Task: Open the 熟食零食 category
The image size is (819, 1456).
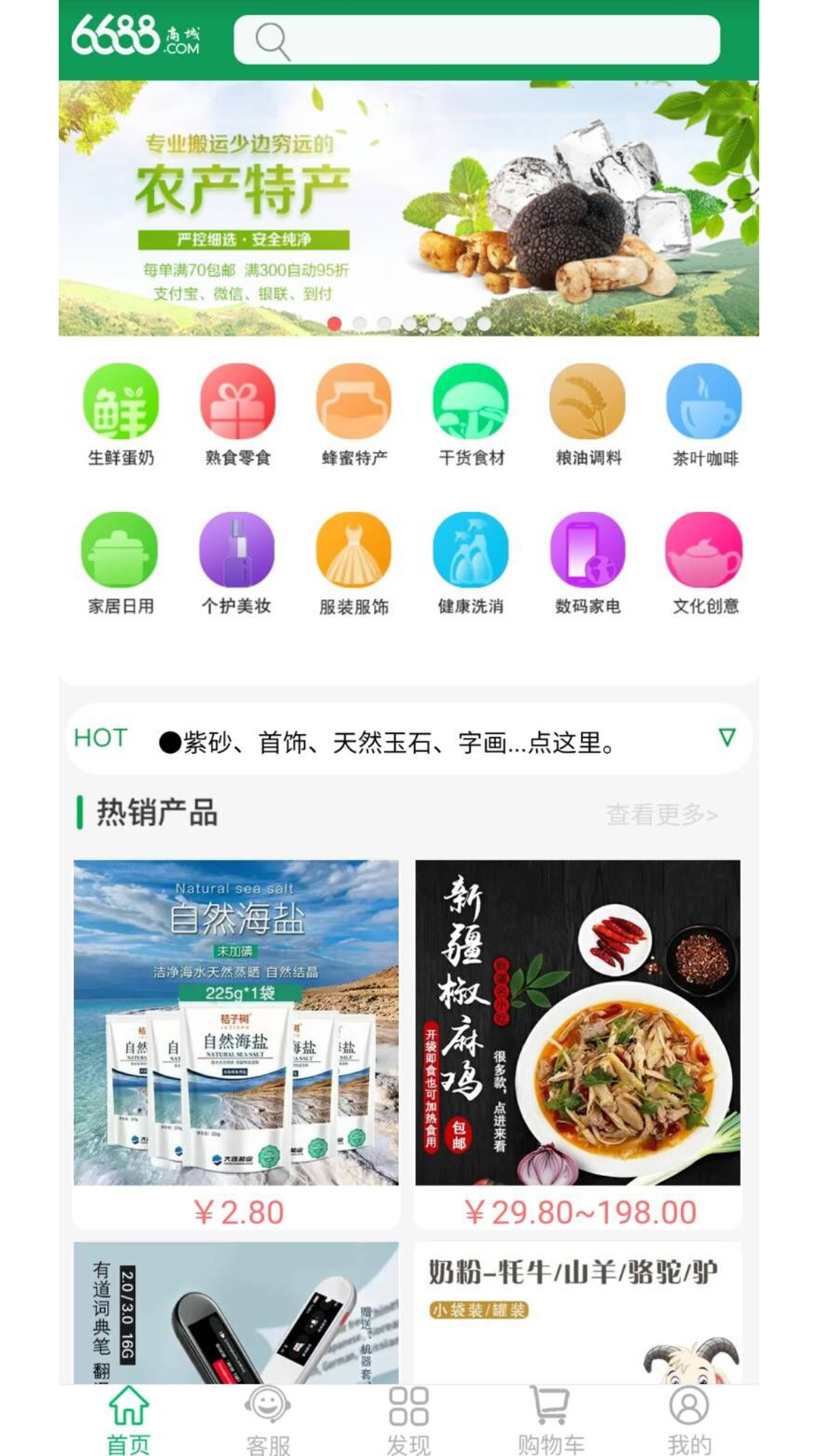Action: [x=237, y=414]
